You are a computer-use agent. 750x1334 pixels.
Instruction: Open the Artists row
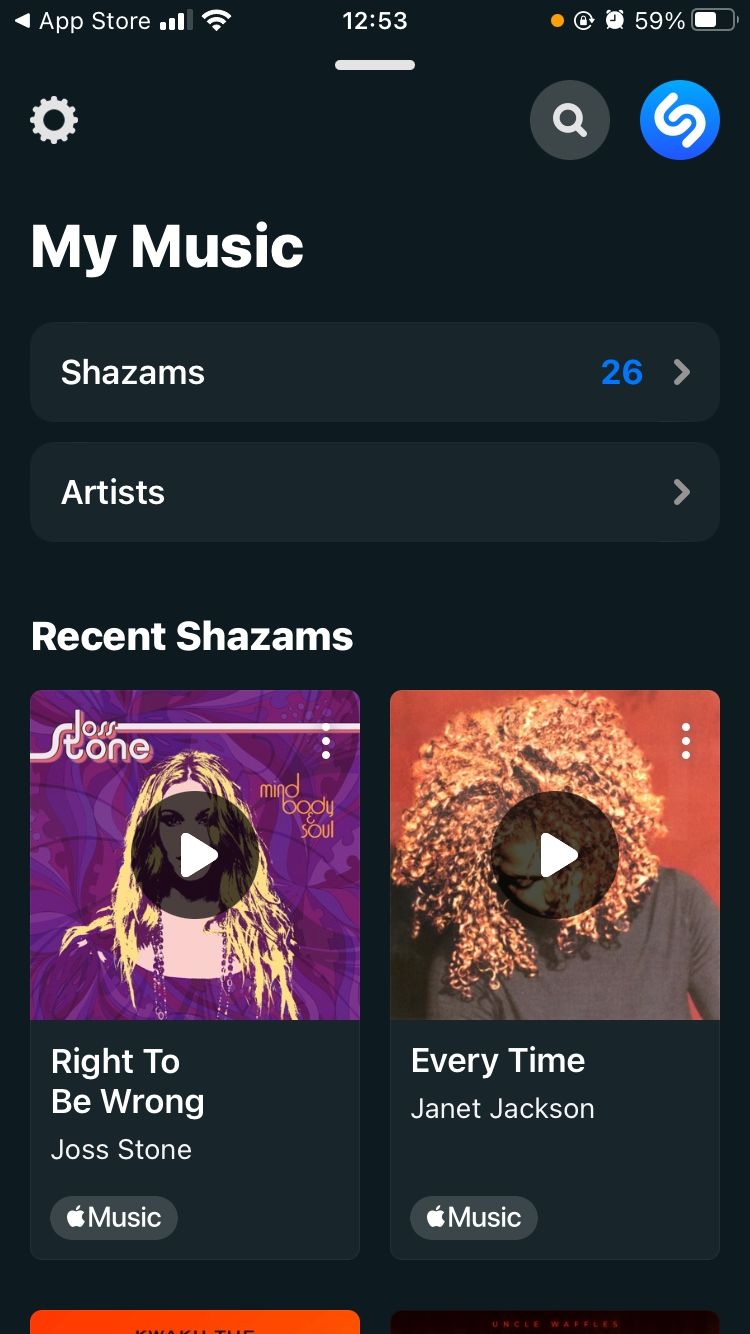[375, 492]
